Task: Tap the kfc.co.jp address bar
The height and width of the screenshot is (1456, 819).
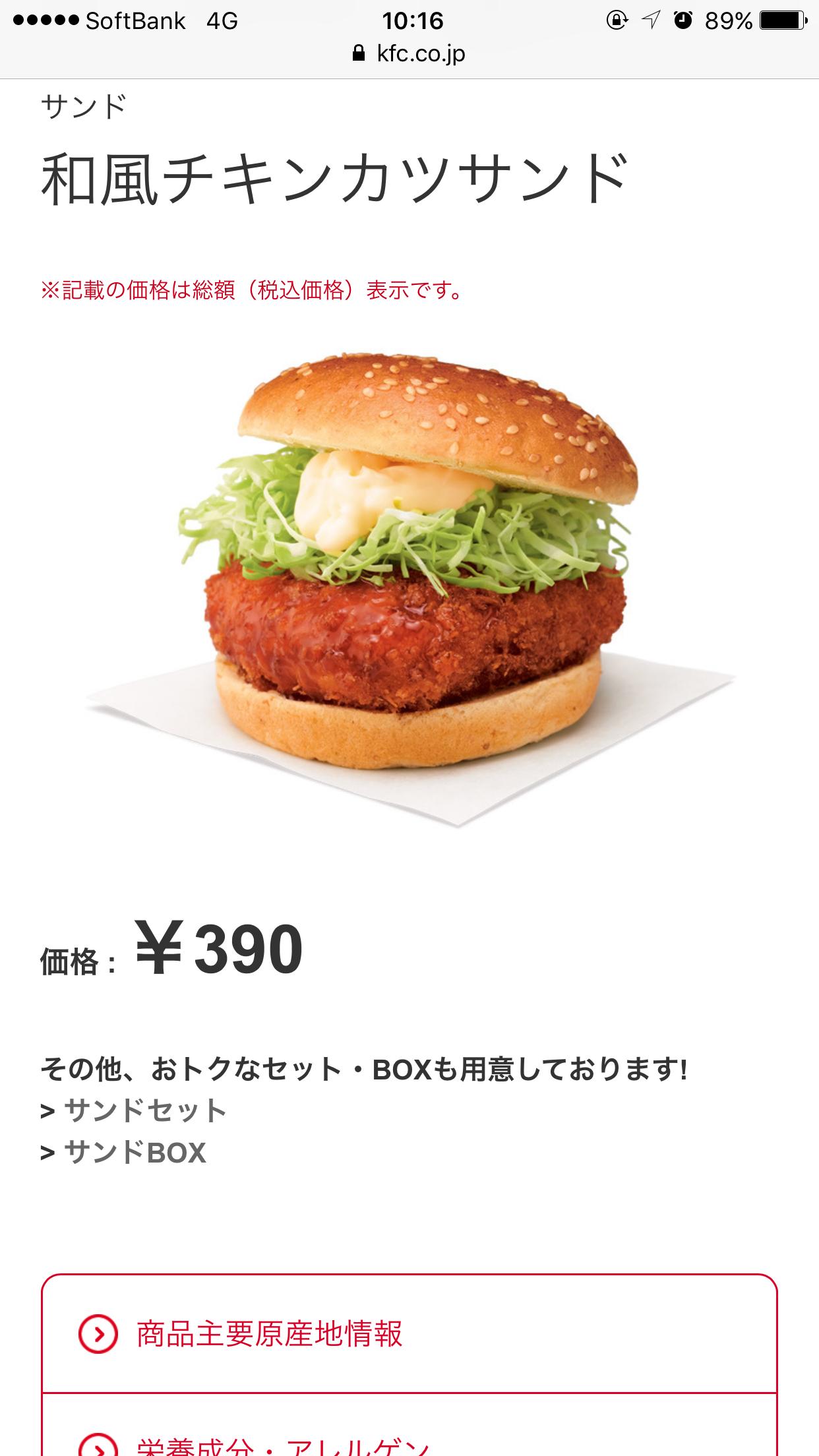Action: pos(409,54)
